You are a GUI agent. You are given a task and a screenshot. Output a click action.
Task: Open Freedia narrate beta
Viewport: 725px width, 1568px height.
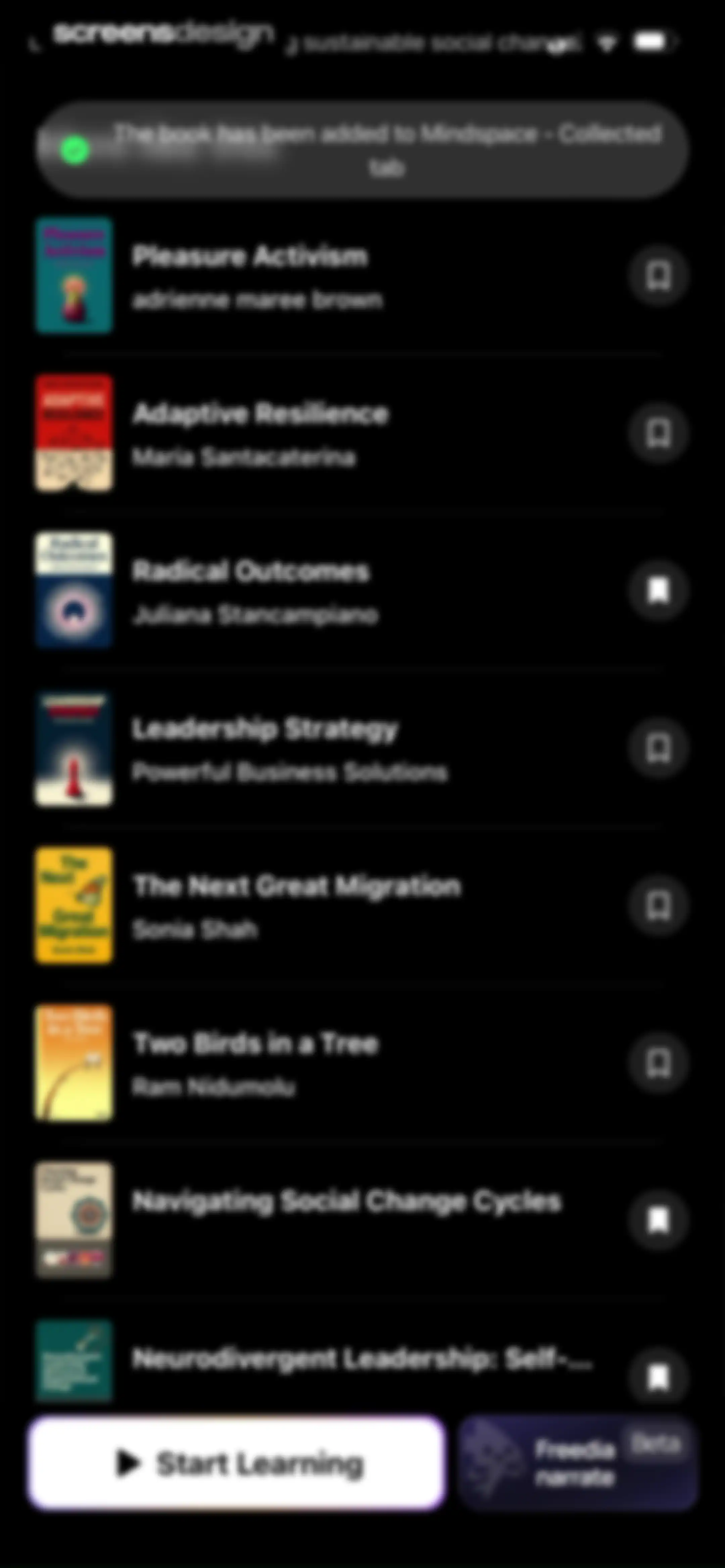point(578,1463)
